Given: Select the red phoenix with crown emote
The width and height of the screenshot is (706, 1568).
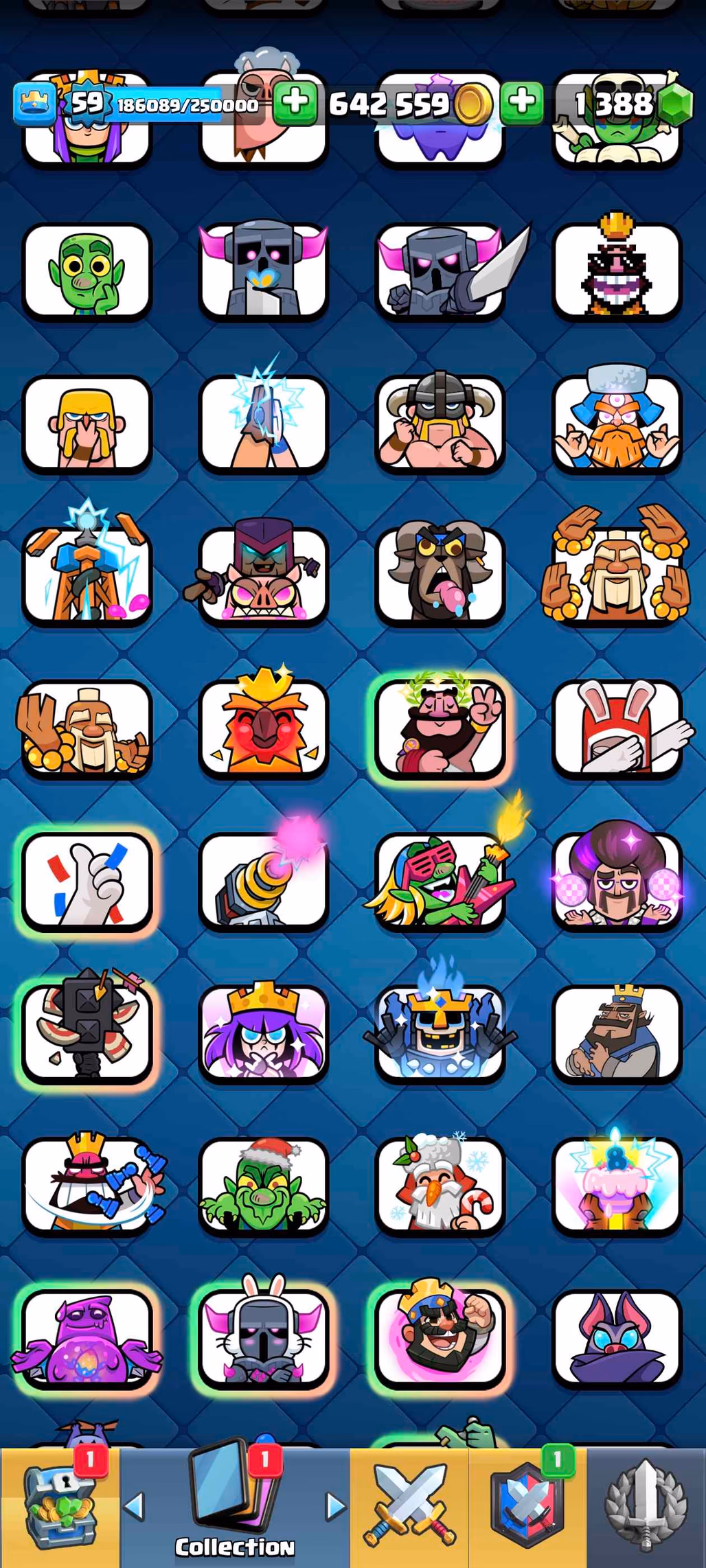Looking at the screenshot, I should pos(263,728).
